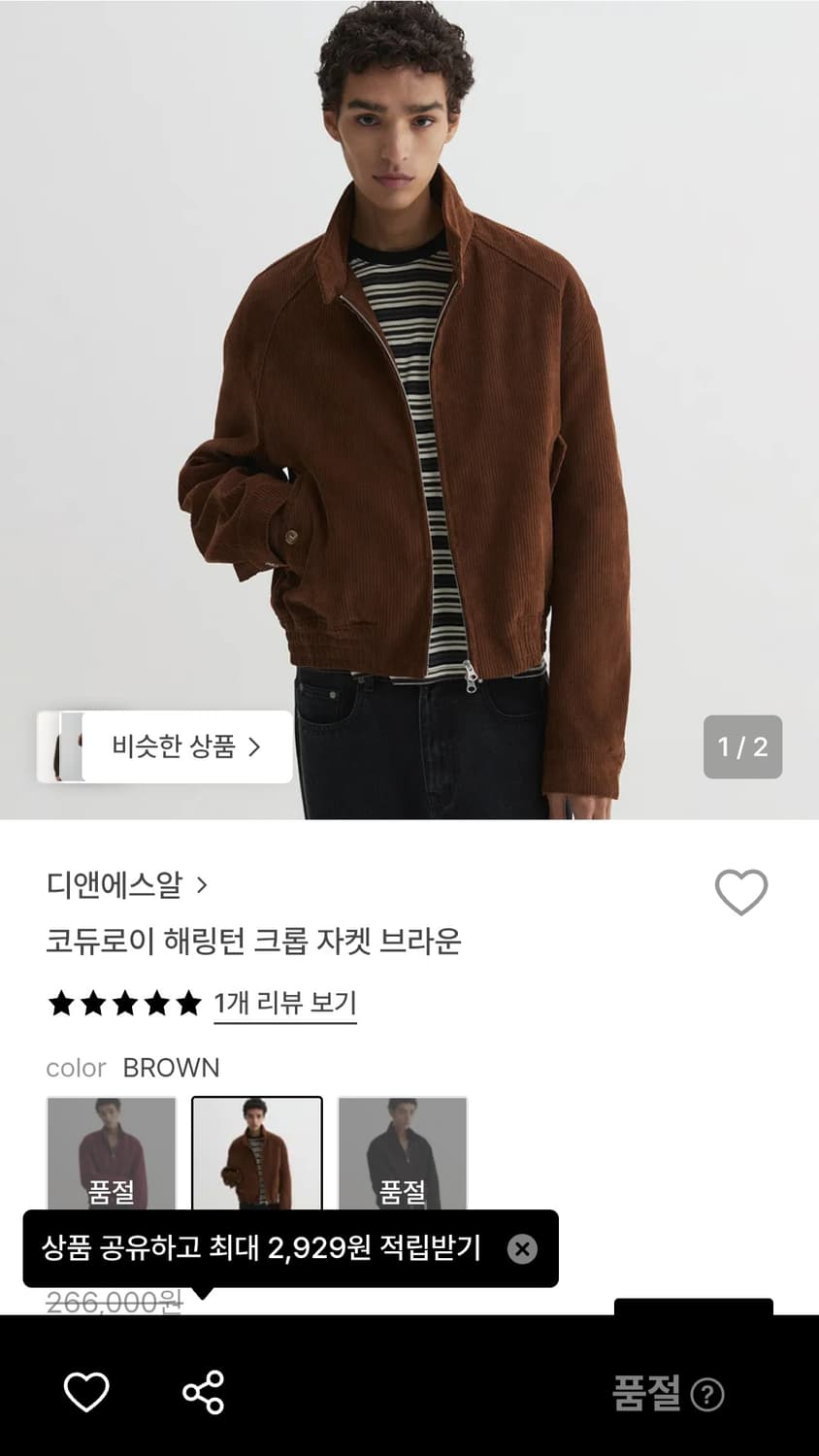Open the review via 1개 리뷰 보기 link
This screenshot has height=1456, width=819.
pyautogui.click(x=284, y=1007)
